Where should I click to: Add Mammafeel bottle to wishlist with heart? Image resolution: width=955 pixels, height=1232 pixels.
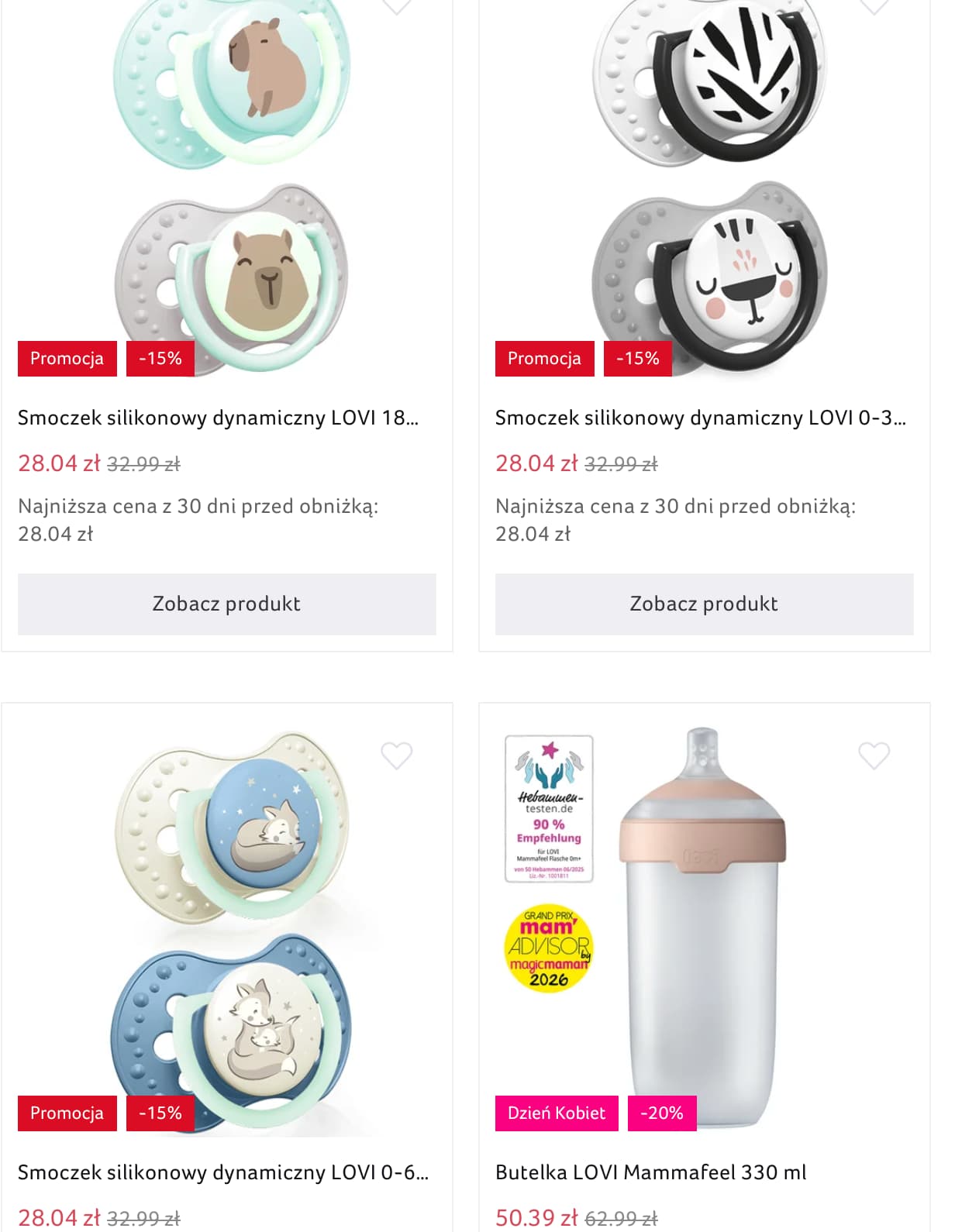coord(874,755)
